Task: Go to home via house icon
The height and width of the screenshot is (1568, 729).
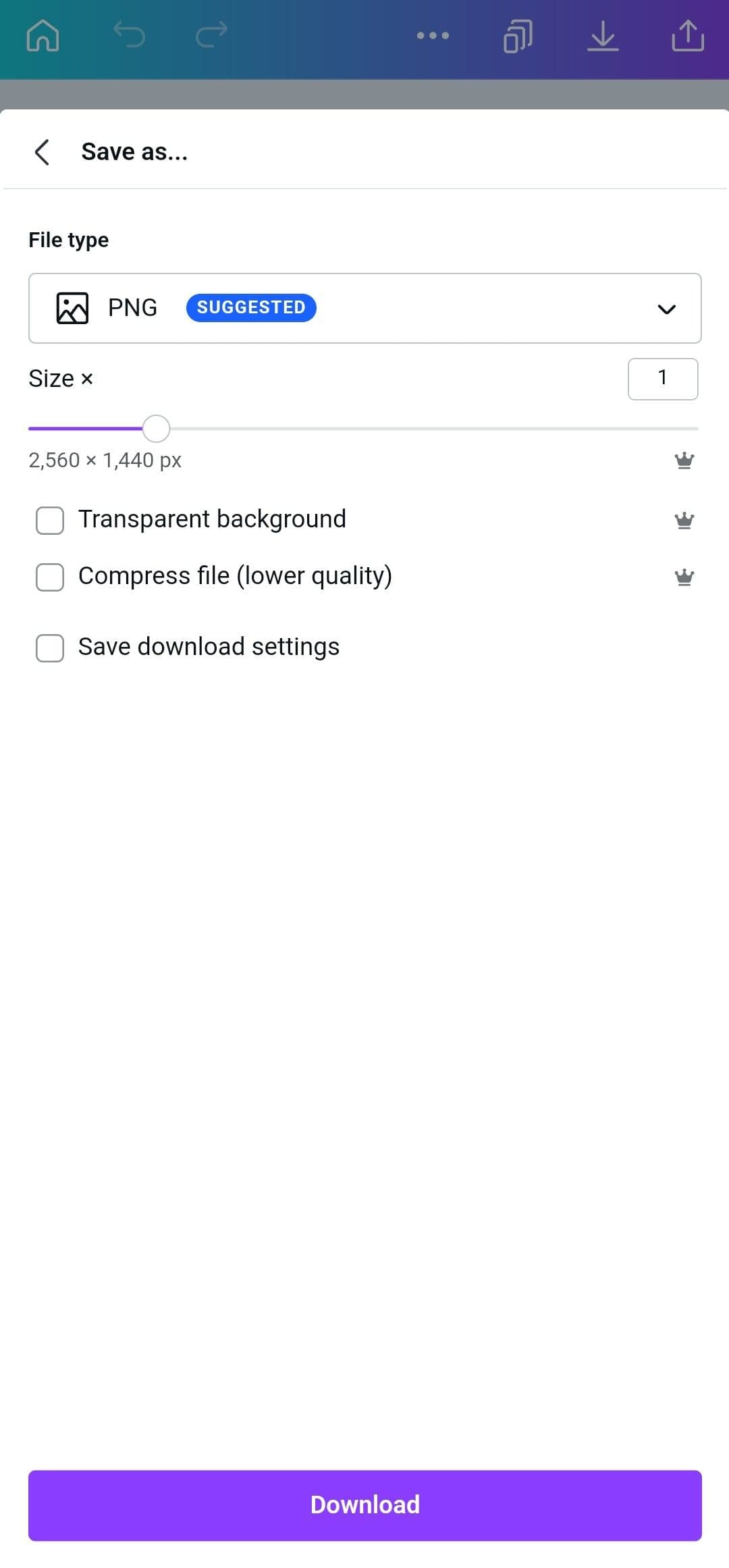Action: 43,35
